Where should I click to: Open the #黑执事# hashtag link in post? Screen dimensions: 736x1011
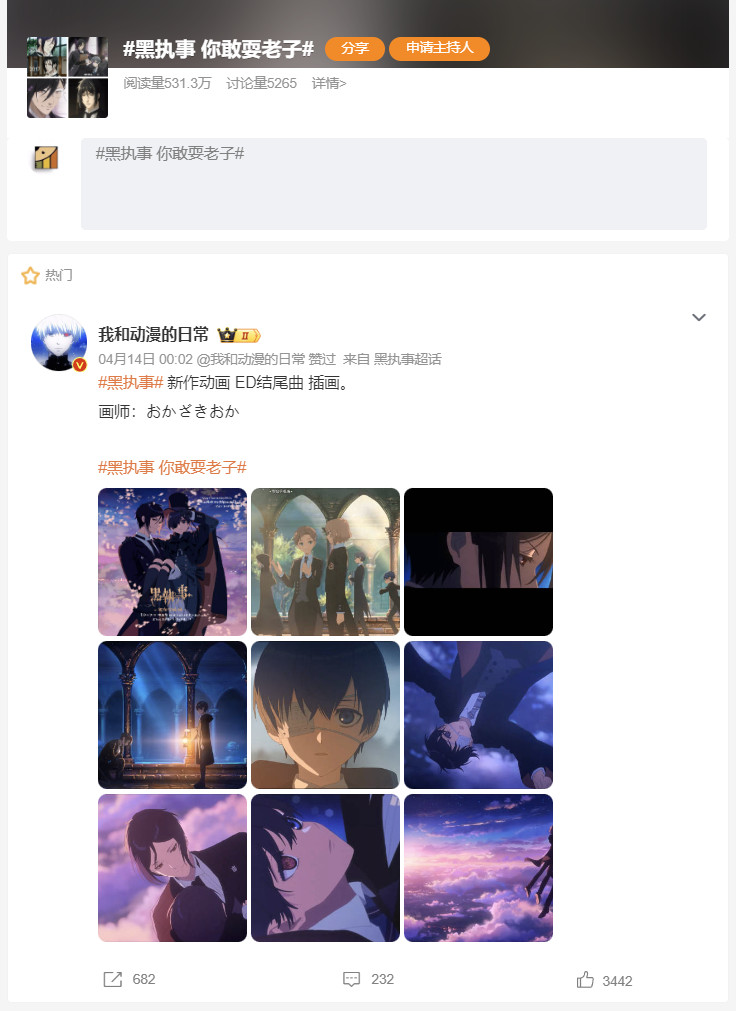tap(131, 382)
